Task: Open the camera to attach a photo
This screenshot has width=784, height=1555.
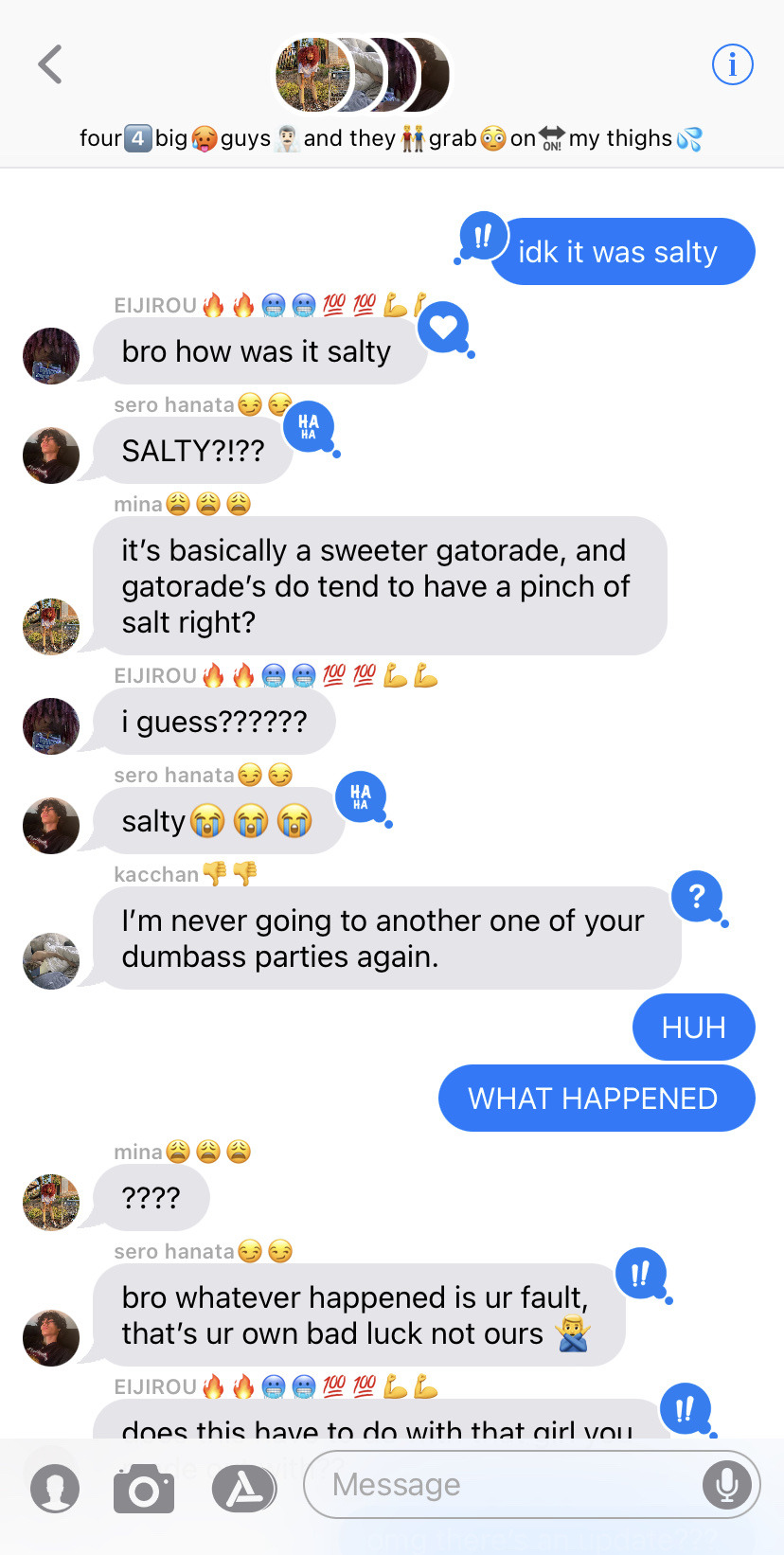Action: [x=144, y=1489]
